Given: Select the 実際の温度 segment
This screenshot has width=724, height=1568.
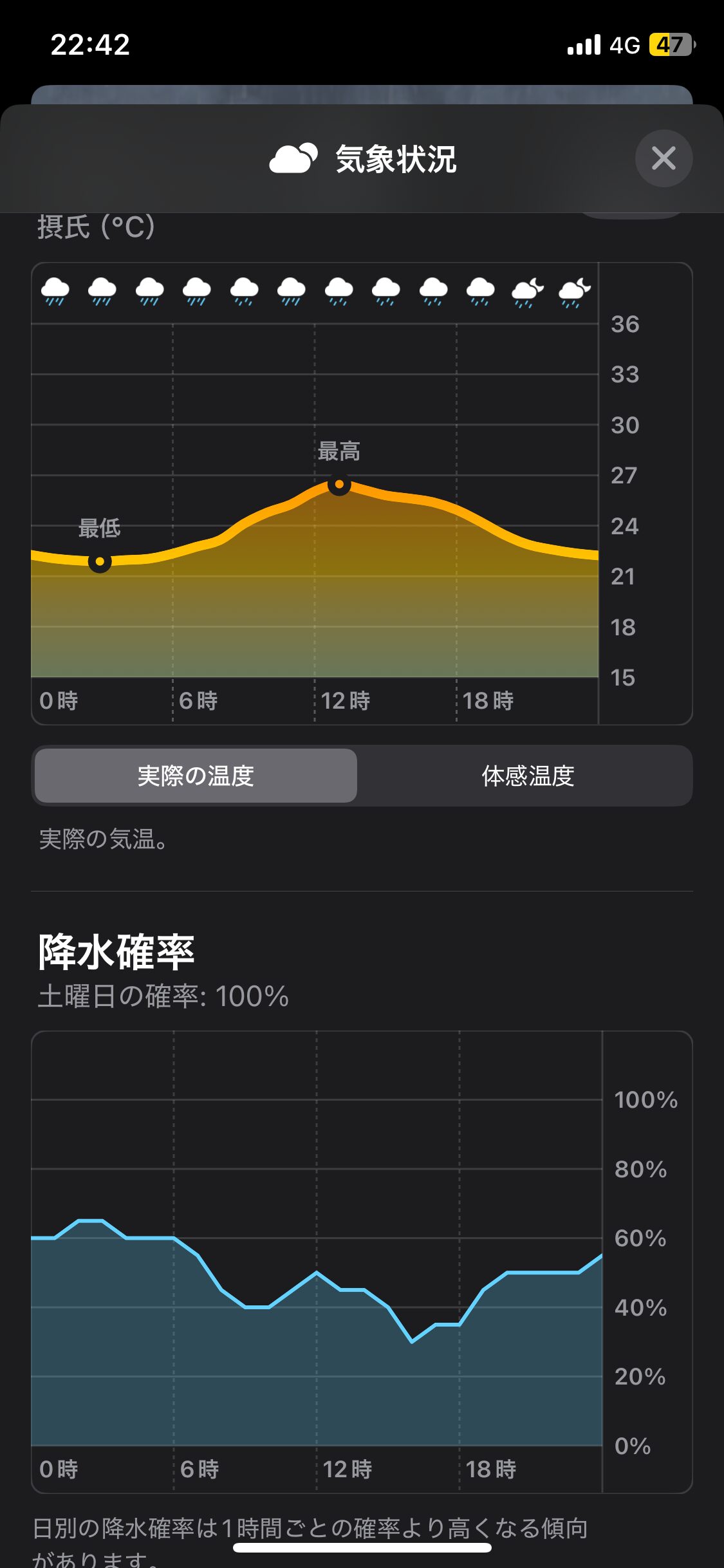Looking at the screenshot, I should click(196, 776).
